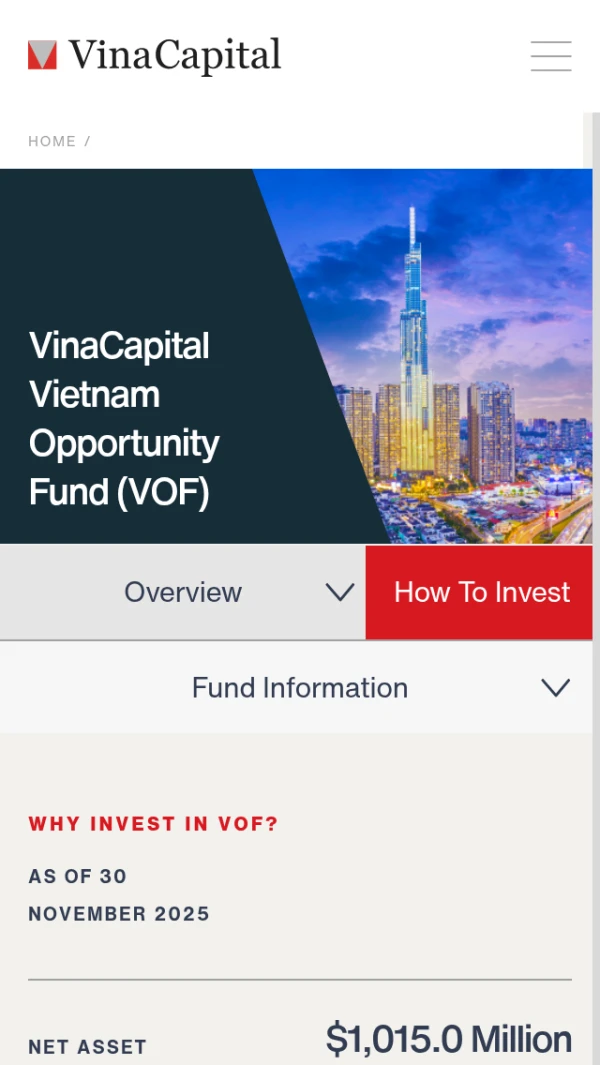Go to the HOME breadcrumb link

click(x=52, y=141)
